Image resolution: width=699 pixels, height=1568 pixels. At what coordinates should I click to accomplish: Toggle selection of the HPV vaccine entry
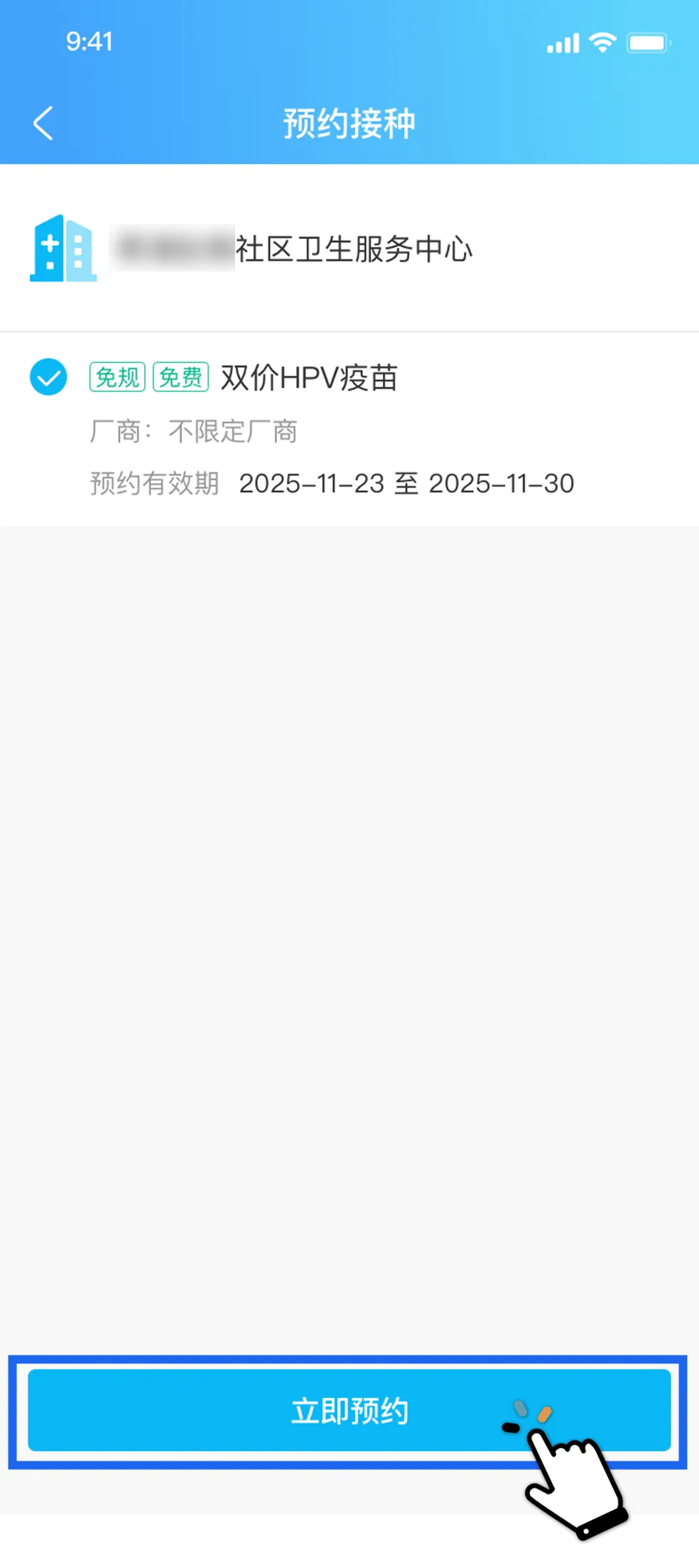click(48, 377)
